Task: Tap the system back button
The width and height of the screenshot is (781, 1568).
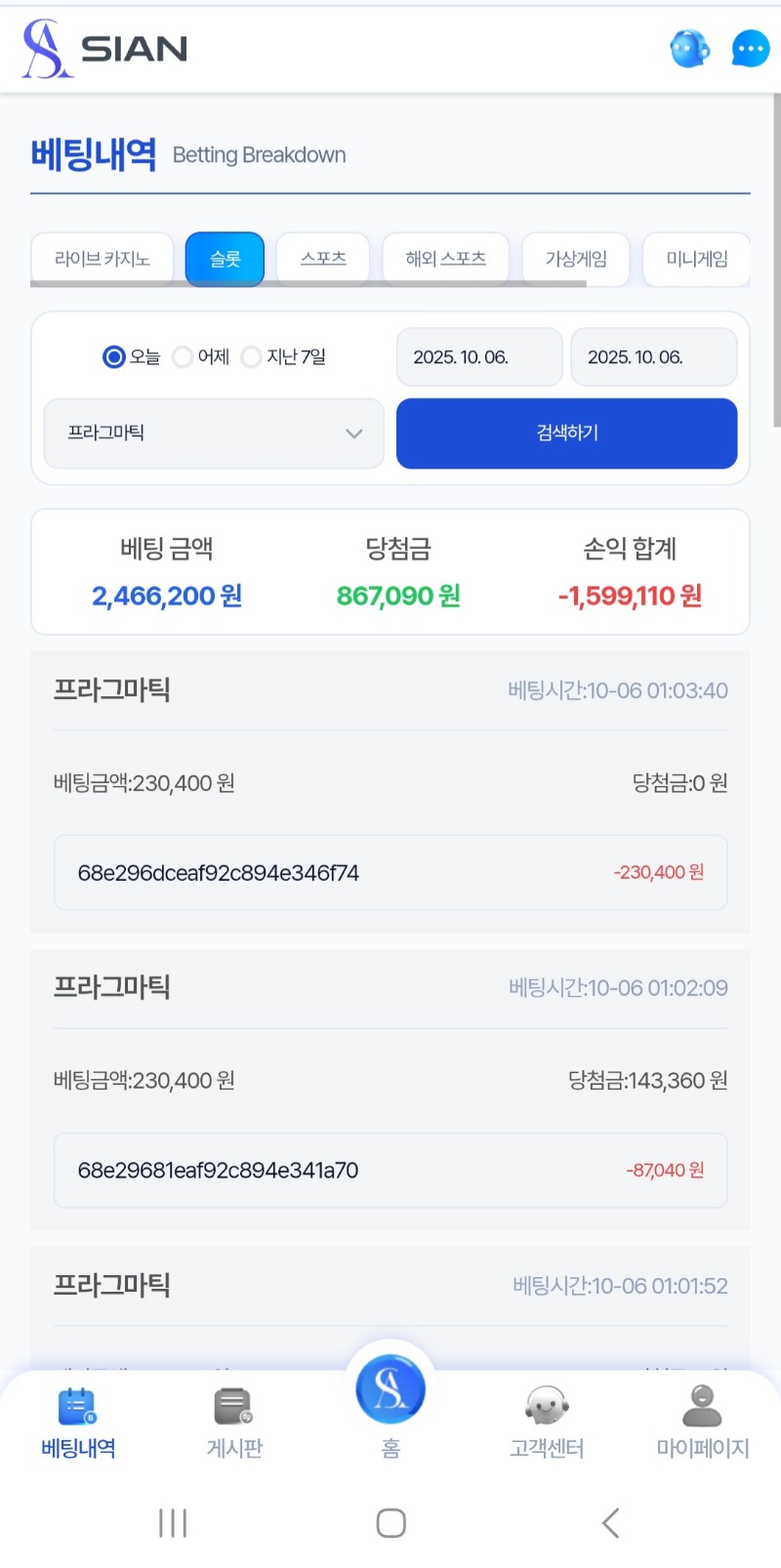Action: pyautogui.click(x=610, y=1523)
